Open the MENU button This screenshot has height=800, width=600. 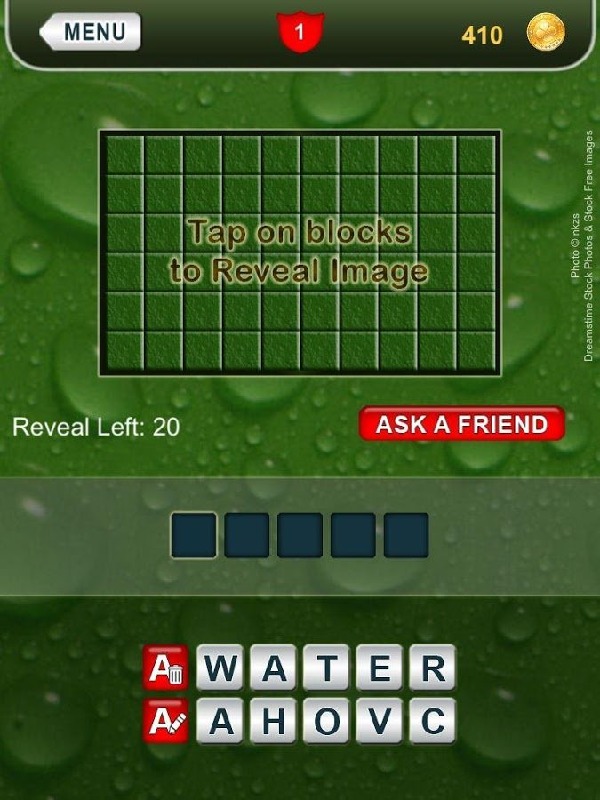click(92, 32)
